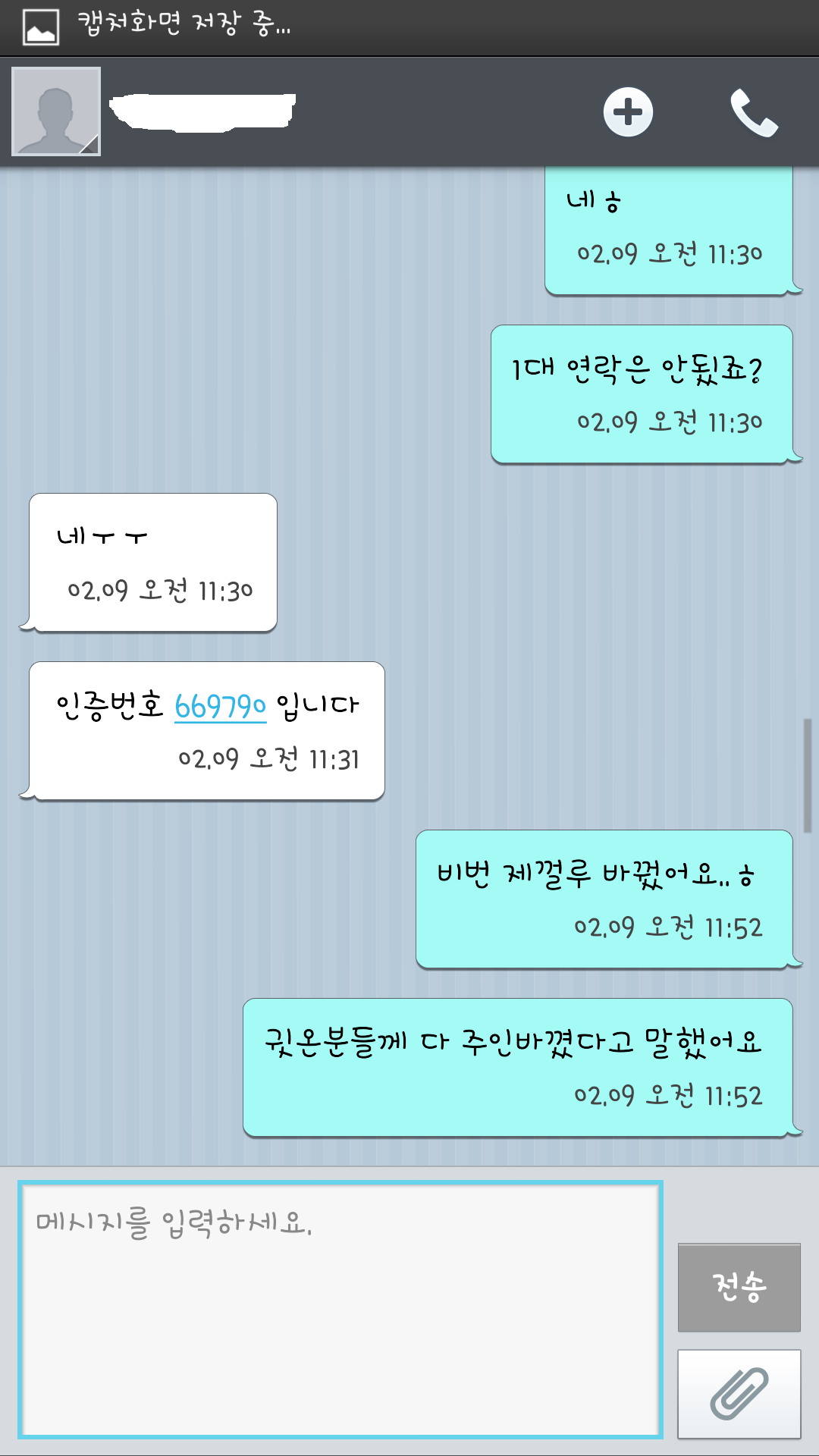Tap the plus icon to add recipient
819x1456 pixels.
628,112
